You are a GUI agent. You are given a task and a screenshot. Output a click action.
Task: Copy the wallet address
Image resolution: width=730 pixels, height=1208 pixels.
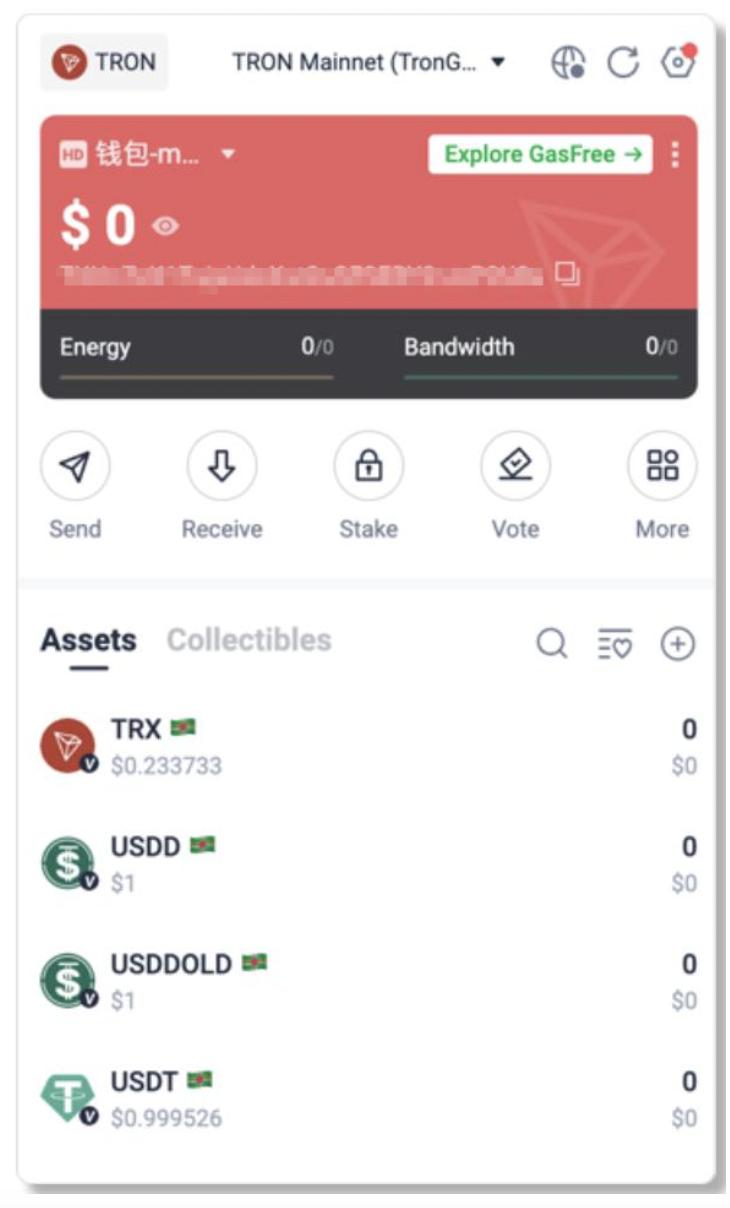pos(567,274)
